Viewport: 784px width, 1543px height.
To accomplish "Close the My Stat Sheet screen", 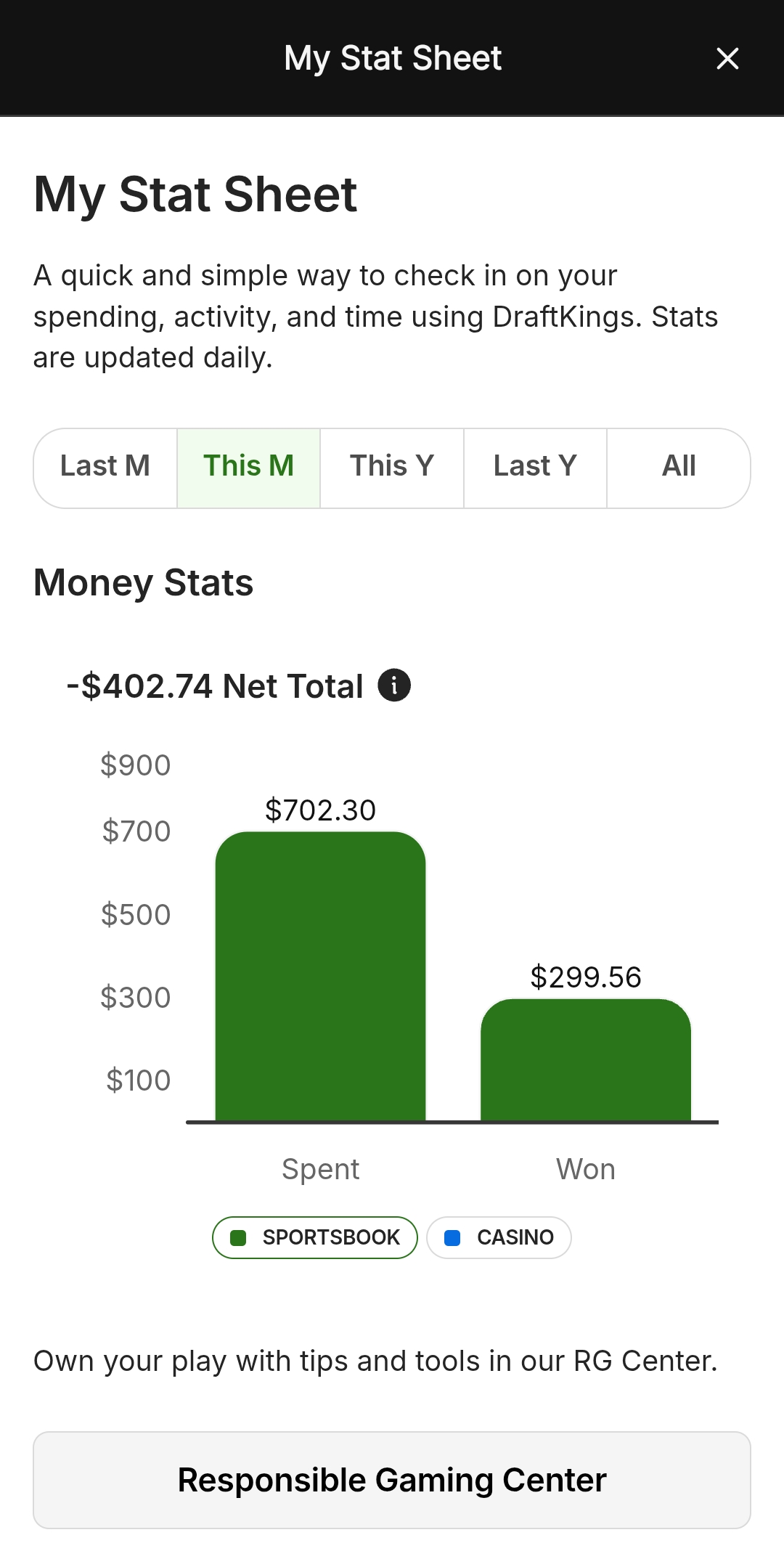I will point(727,58).
